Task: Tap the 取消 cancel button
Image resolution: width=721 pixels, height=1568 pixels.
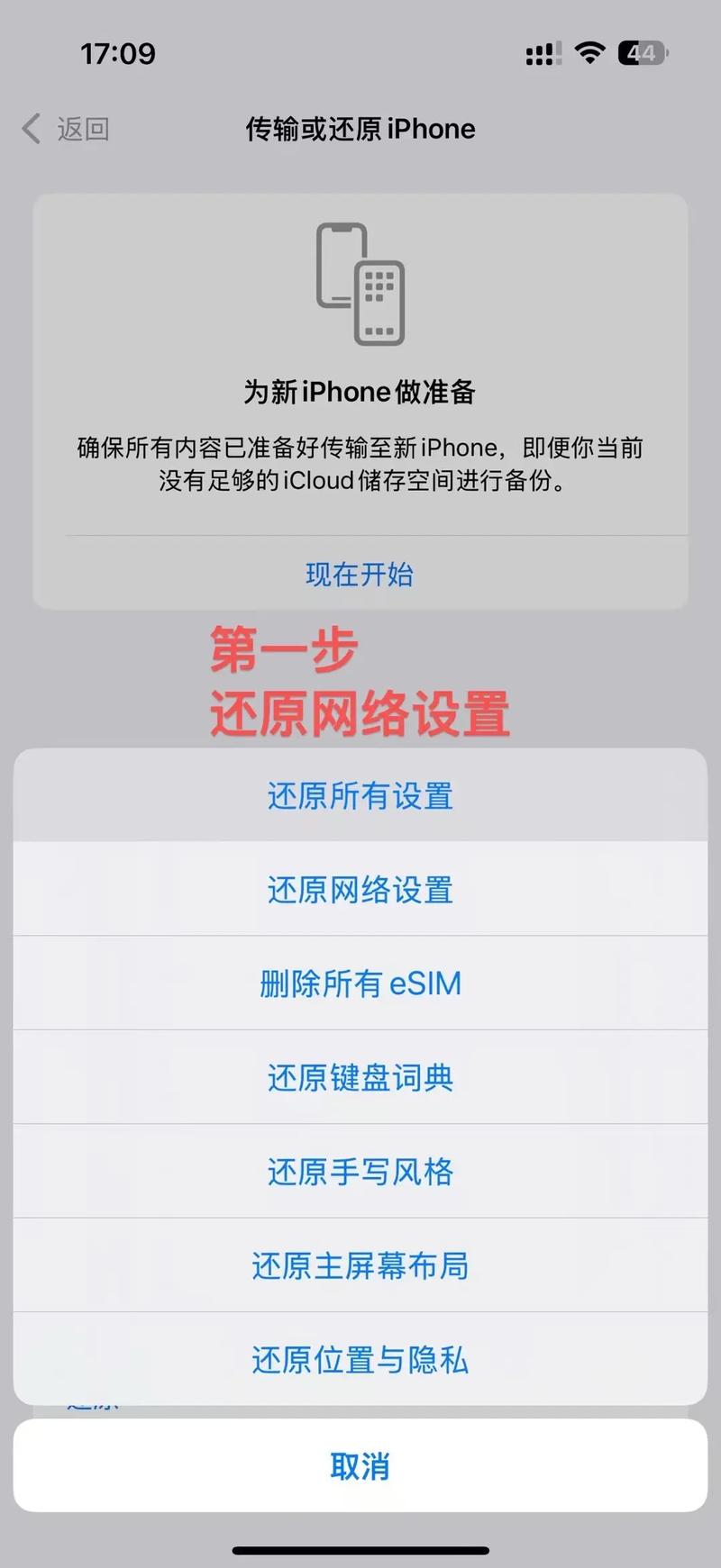Action: pyautogui.click(x=360, y=1466)
